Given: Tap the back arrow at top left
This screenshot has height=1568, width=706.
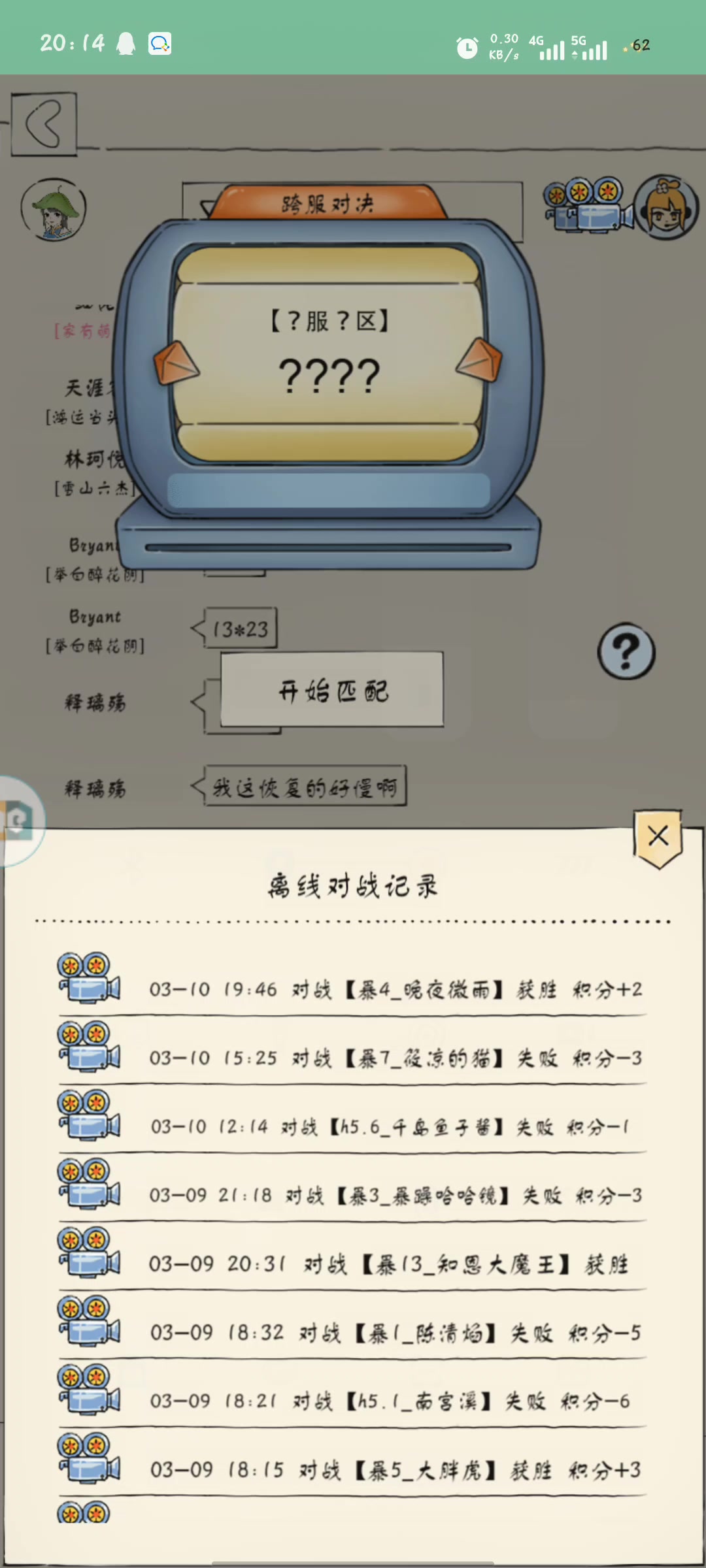Looking at the screenshot, I should tap(44, 123).
